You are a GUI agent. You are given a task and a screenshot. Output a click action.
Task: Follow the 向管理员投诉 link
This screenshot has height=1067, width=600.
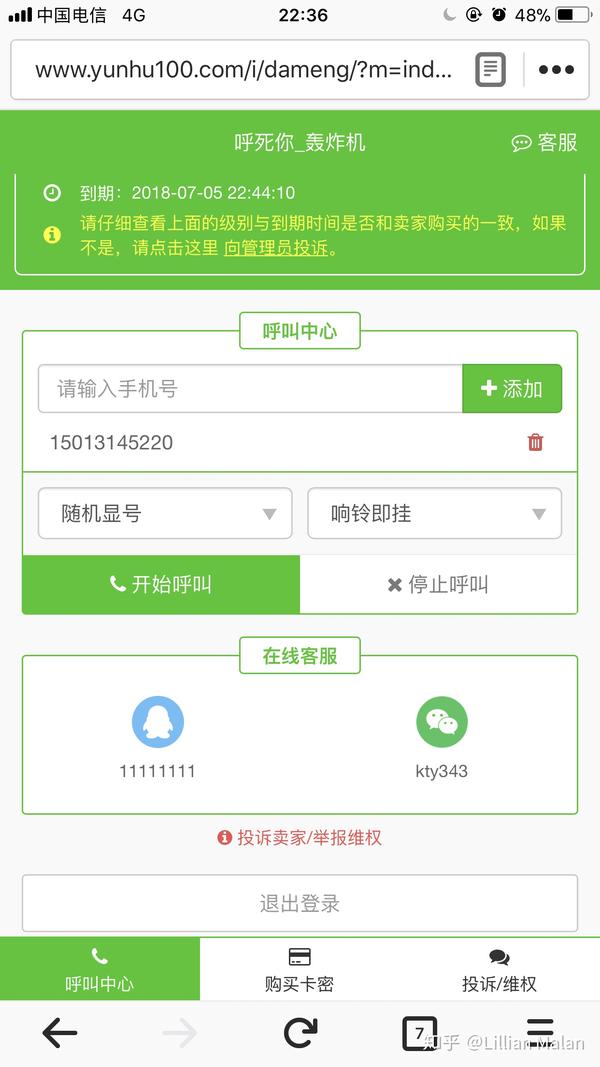[276, 248]
